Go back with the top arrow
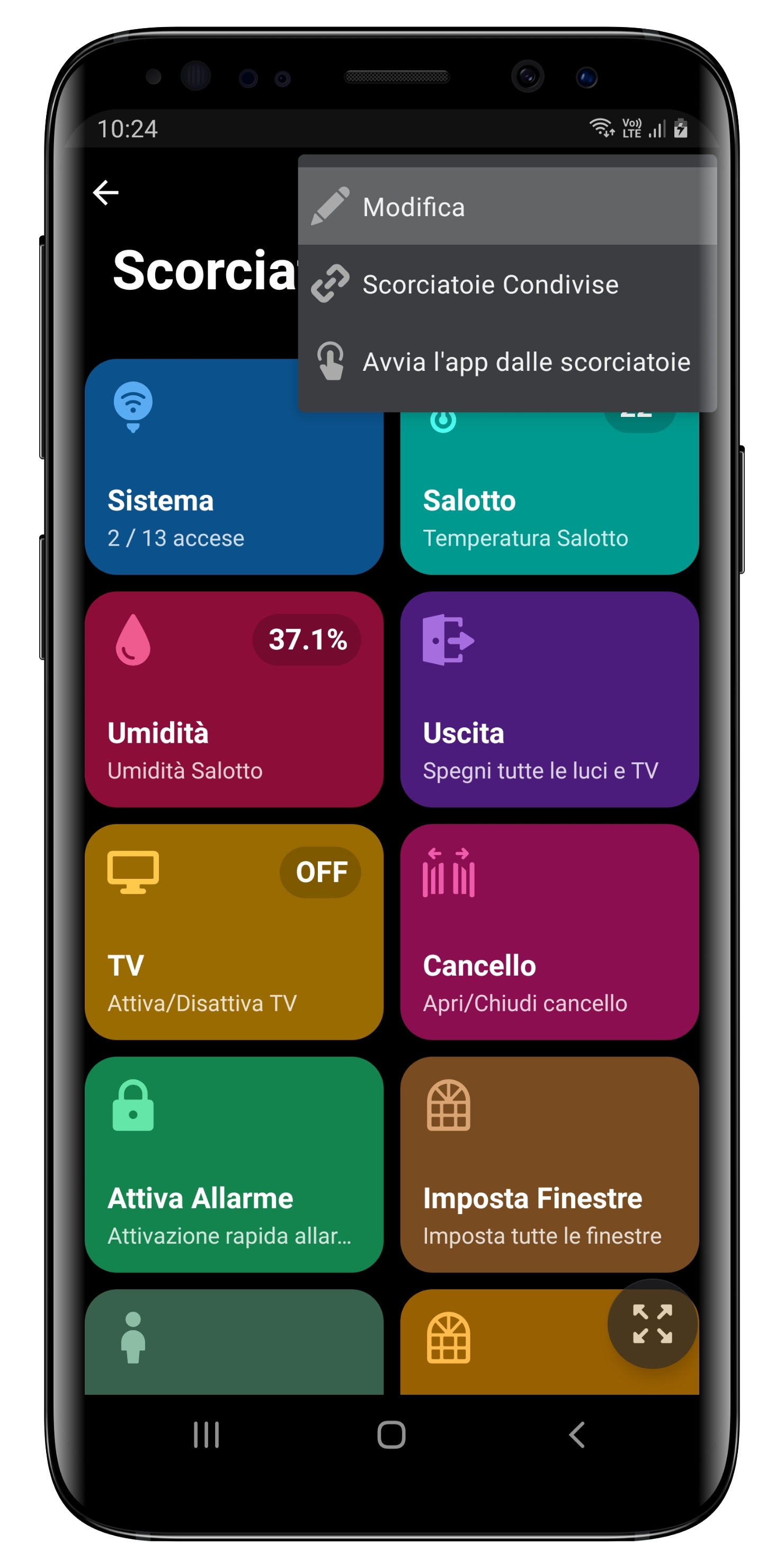The image size is (784, 1568). click(x=105, y=193)
